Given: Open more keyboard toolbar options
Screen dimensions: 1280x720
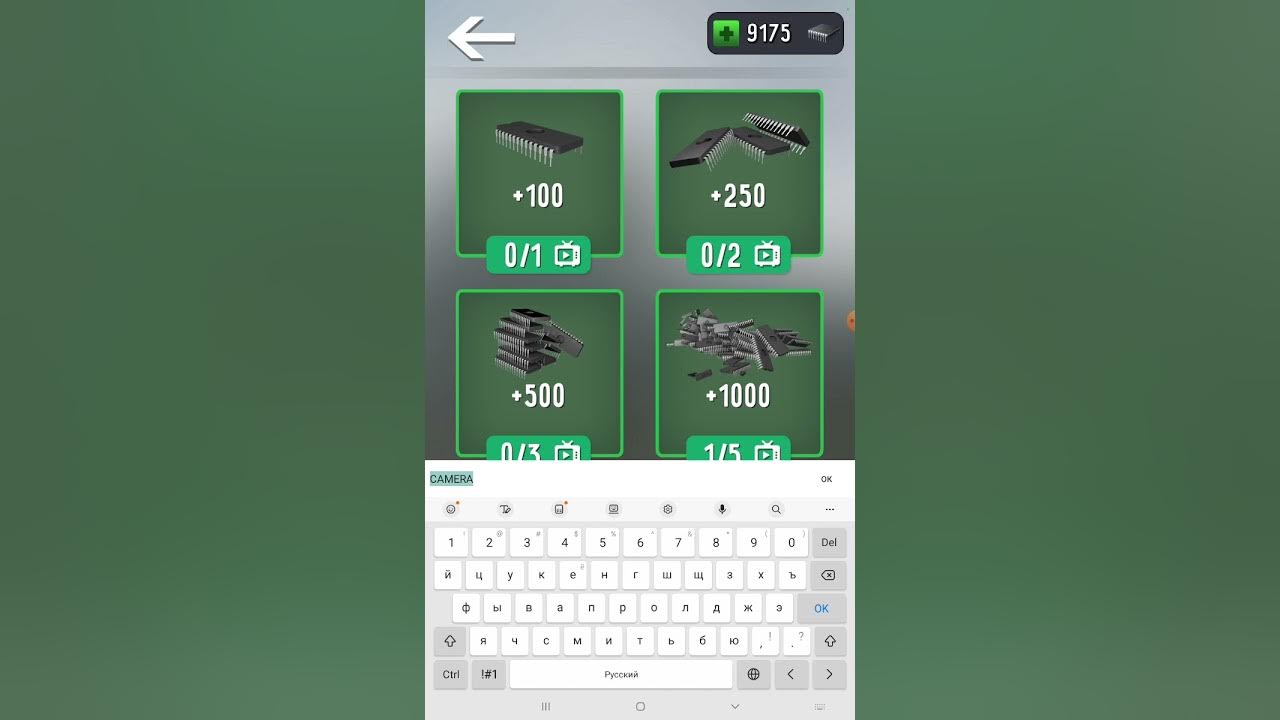Looking at the screenshot, I should pyautogui.click(x=829, y=509).
